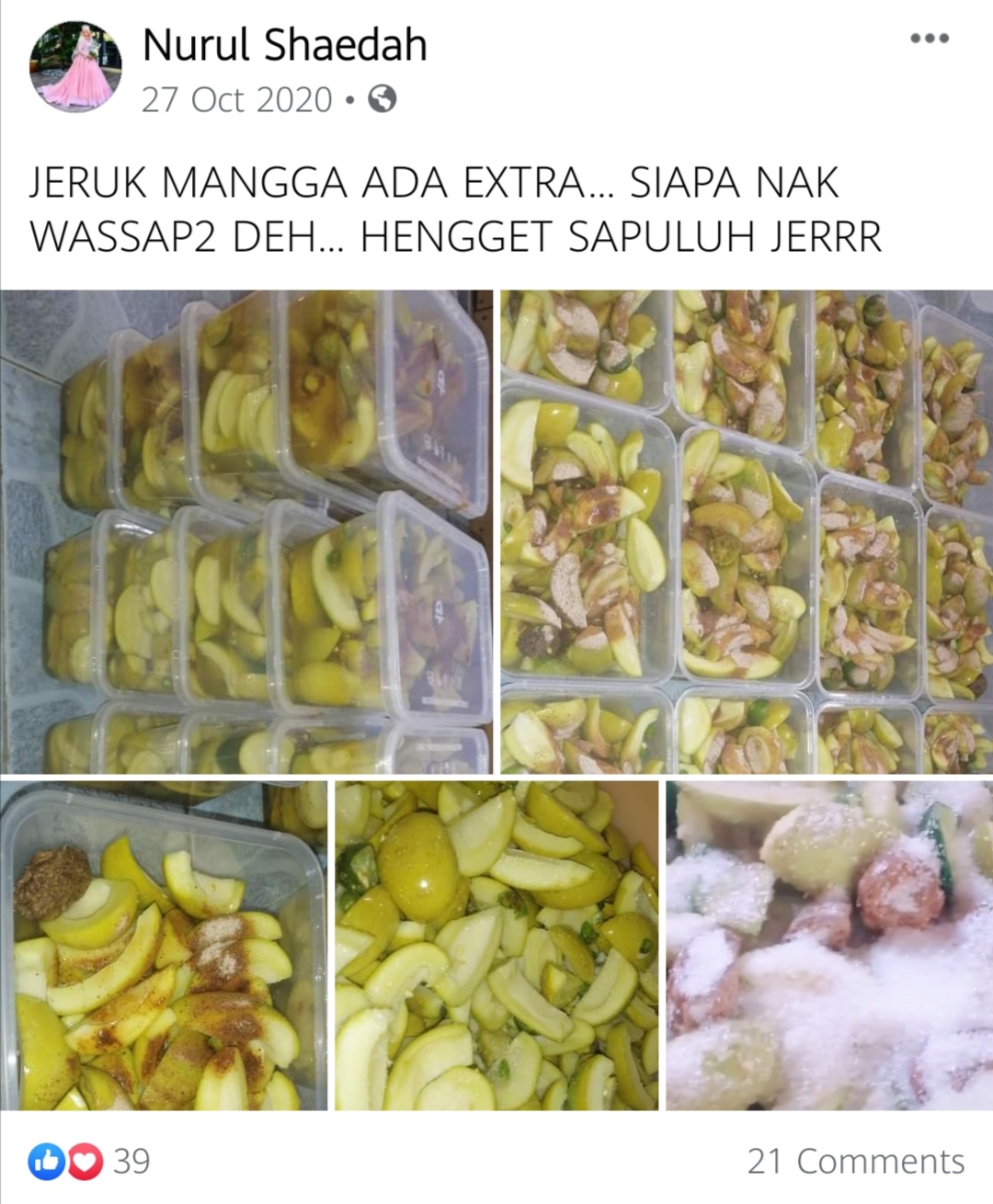Open the 21 Comments
The height and width of the screenshot is (1204, 993).
tap(855, 1161)
